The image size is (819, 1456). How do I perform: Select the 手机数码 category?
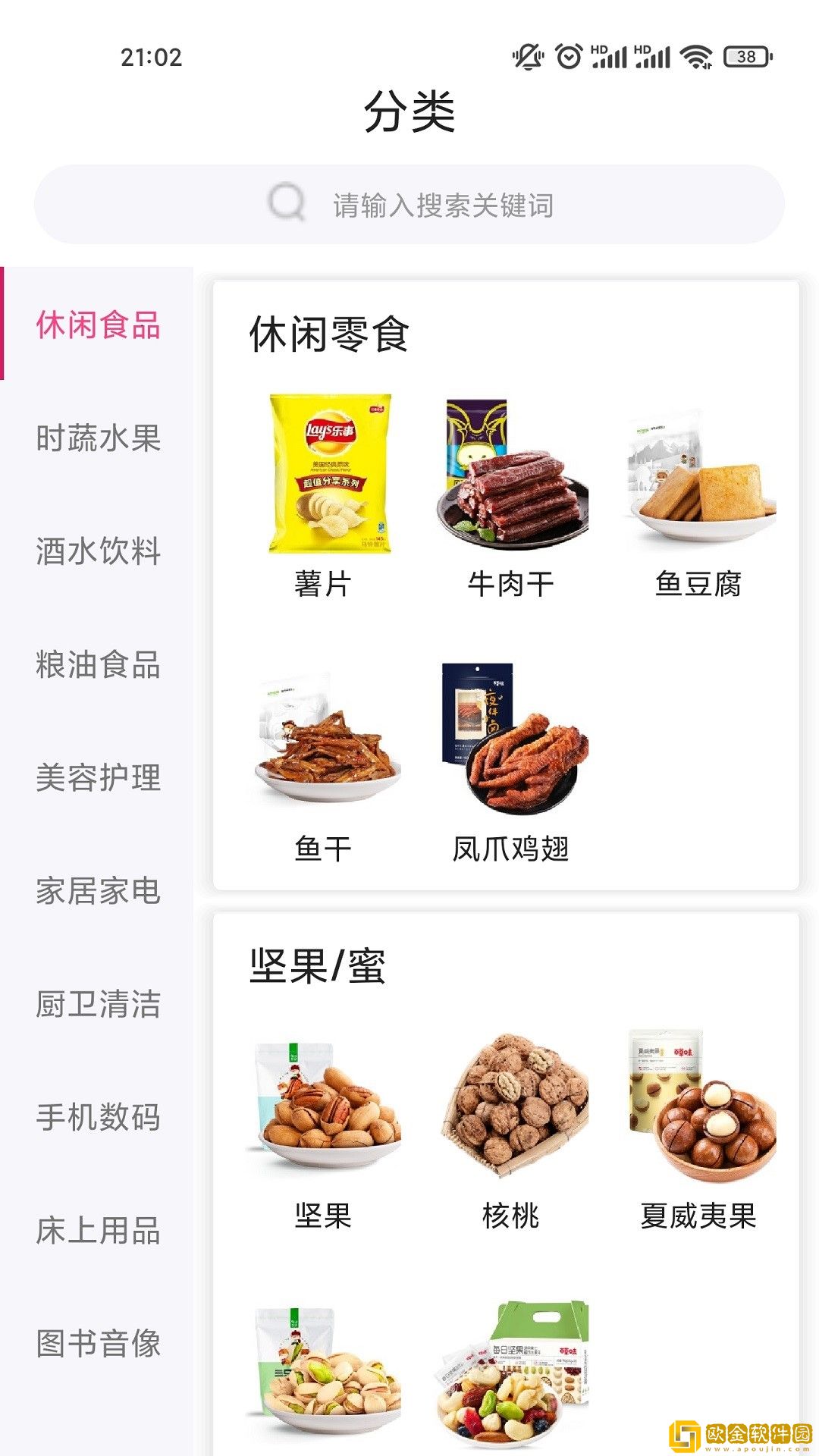tap(98, 1117)
